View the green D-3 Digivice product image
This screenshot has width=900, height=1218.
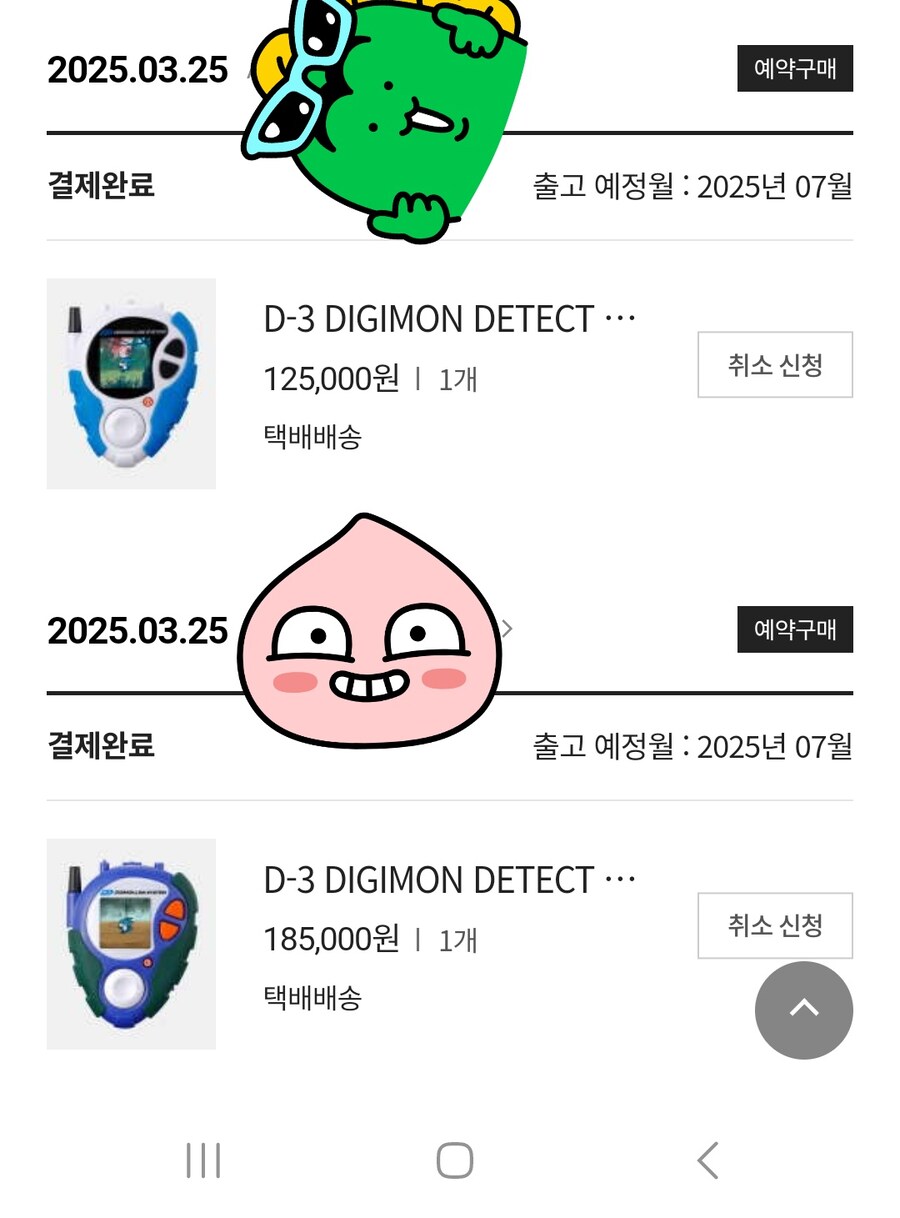click(x=131, y=943)
